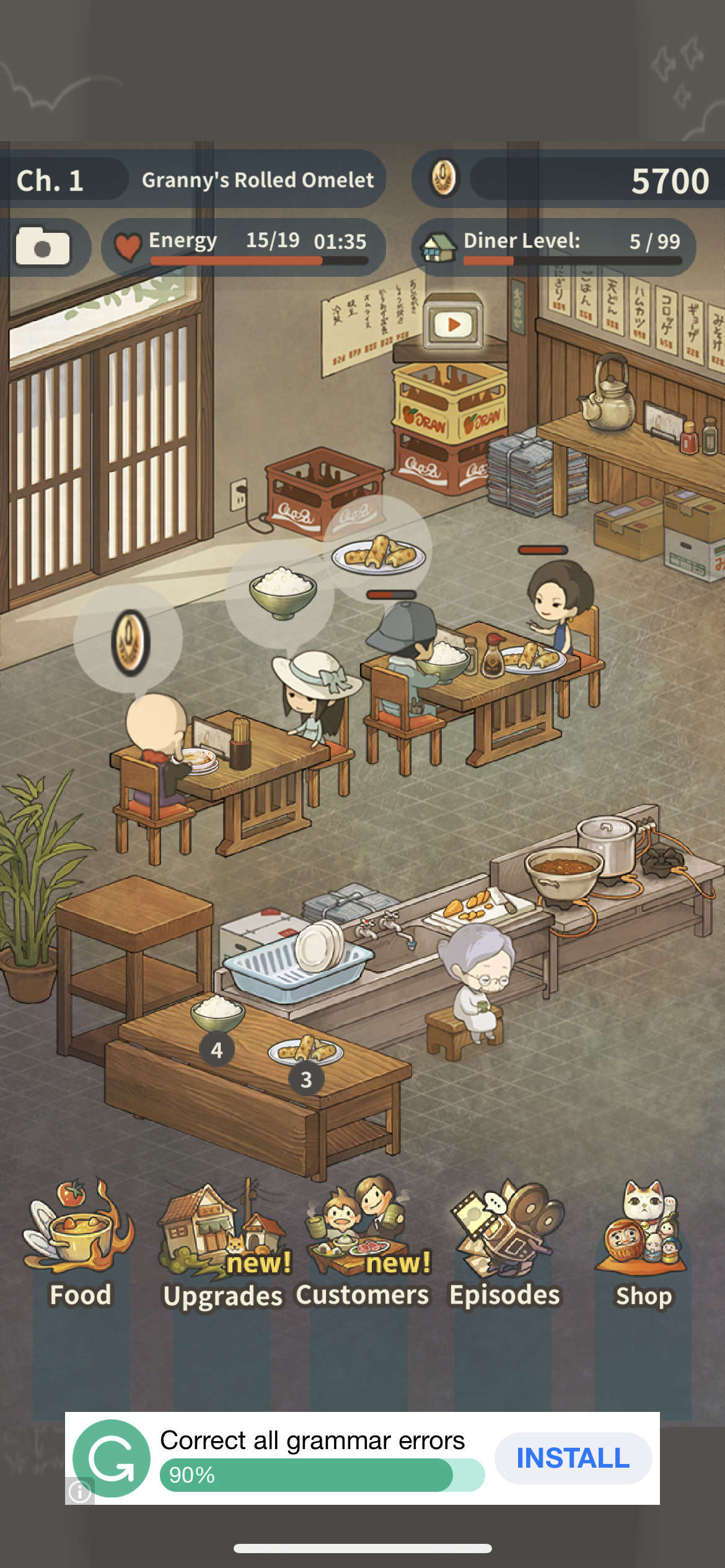Viewport: 725px width, 1568px height.
Task: Open the ad info icon
Action: pos(79,1491)
